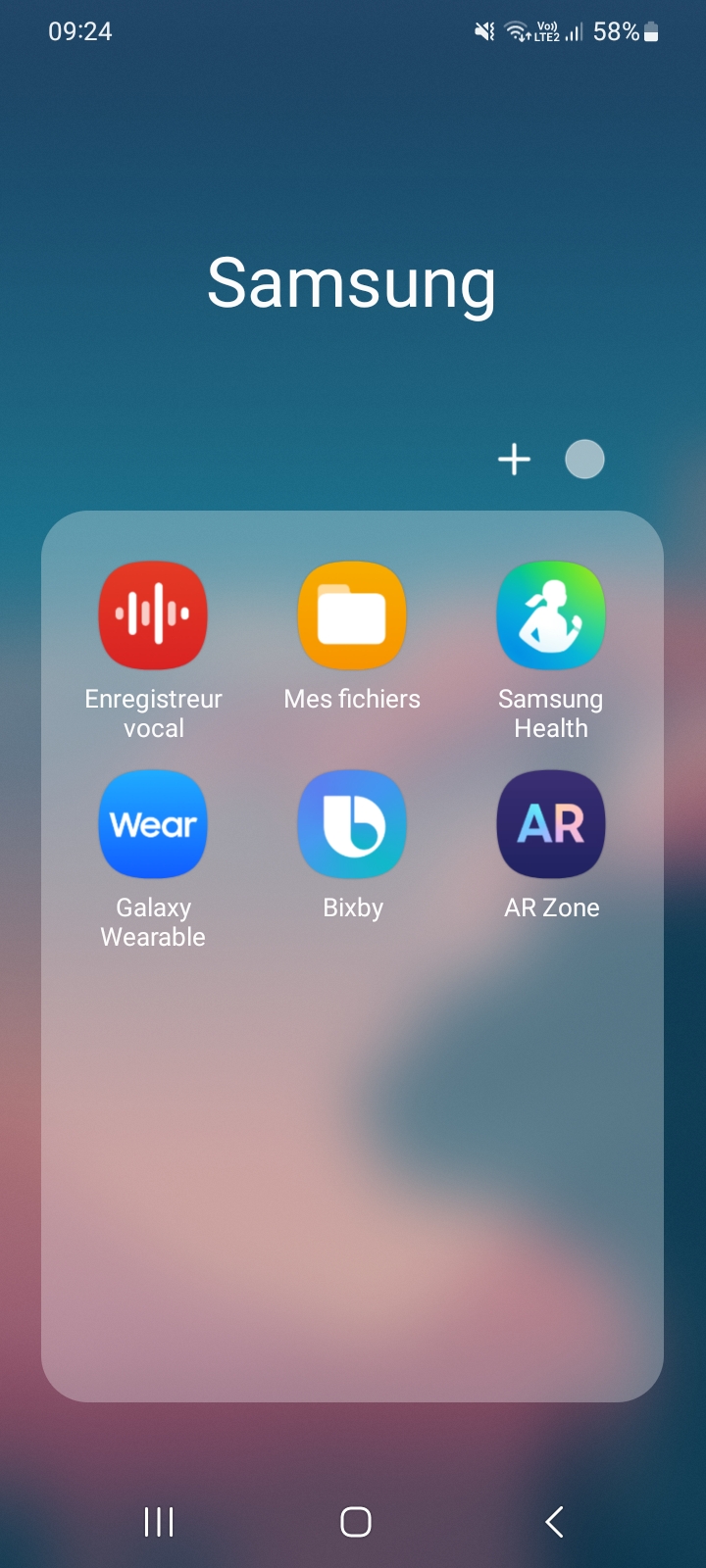Open Samsung Health
The height and width of the screenshot is (1568, 706).
click(551, 615)
